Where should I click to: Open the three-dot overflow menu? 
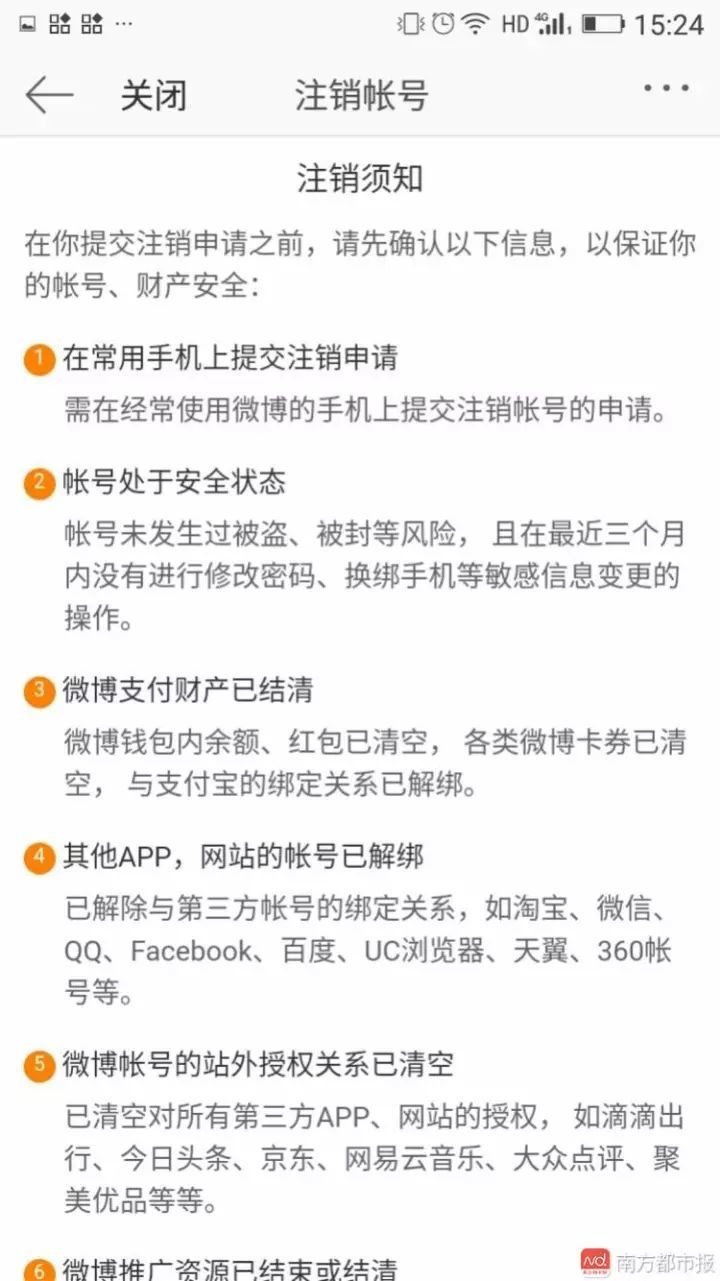[x=666, y=89]
